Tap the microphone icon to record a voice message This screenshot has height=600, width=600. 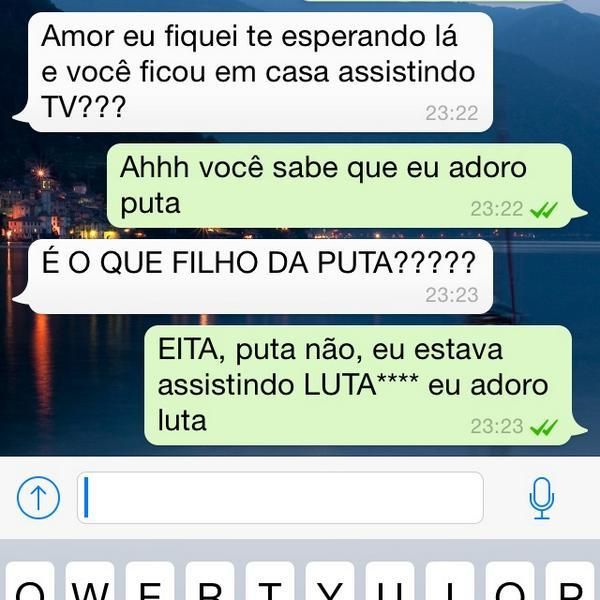541,497
